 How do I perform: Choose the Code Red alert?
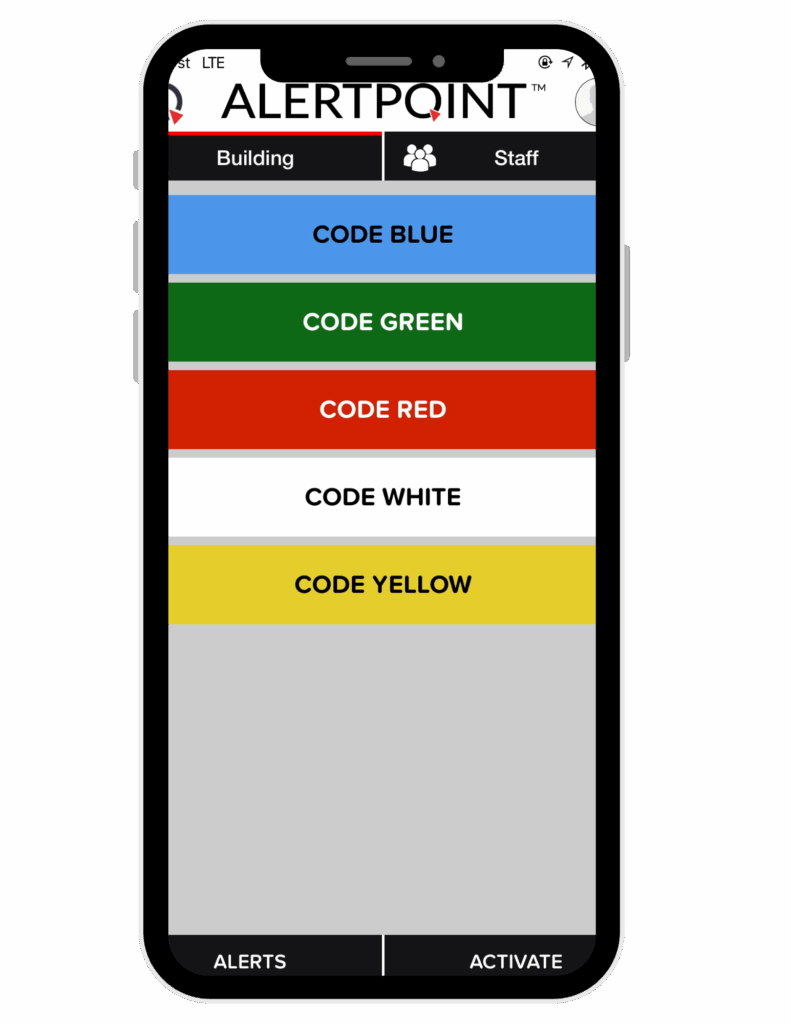click(x=382, y=410)
